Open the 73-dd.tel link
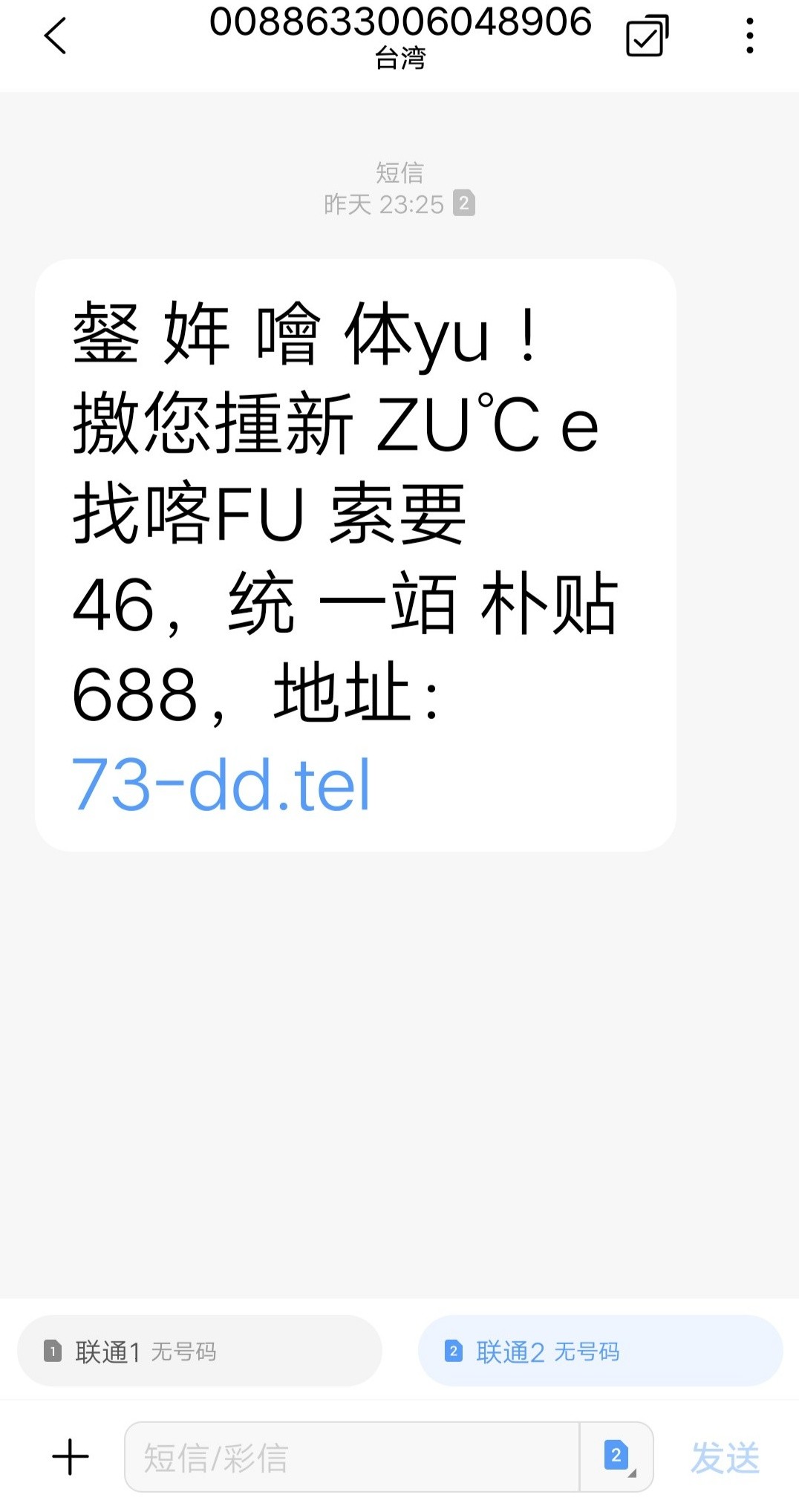The height and width of the screenshot is (1512, 799). (x=221, y=784)
